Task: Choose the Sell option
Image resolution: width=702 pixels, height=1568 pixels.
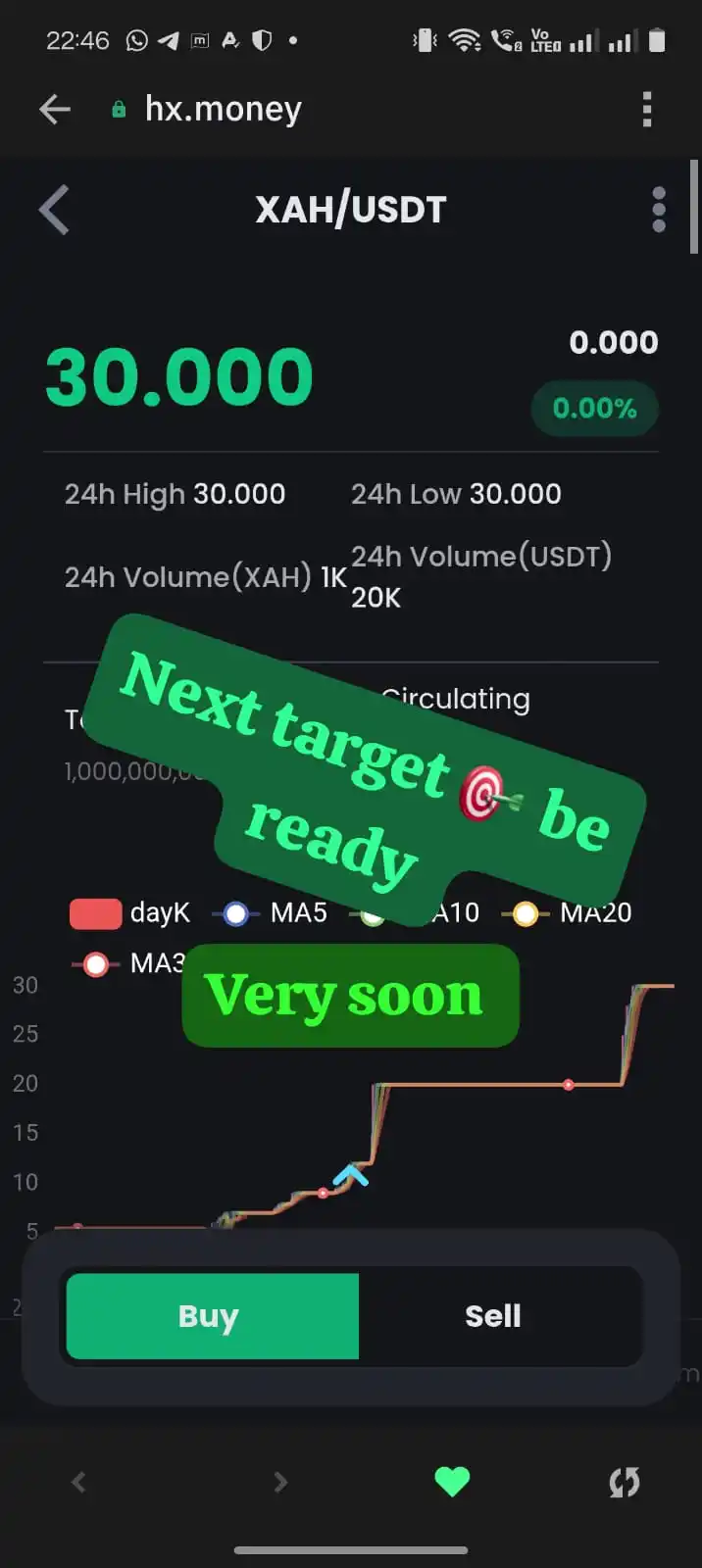Action: [x=492, y=1316]
